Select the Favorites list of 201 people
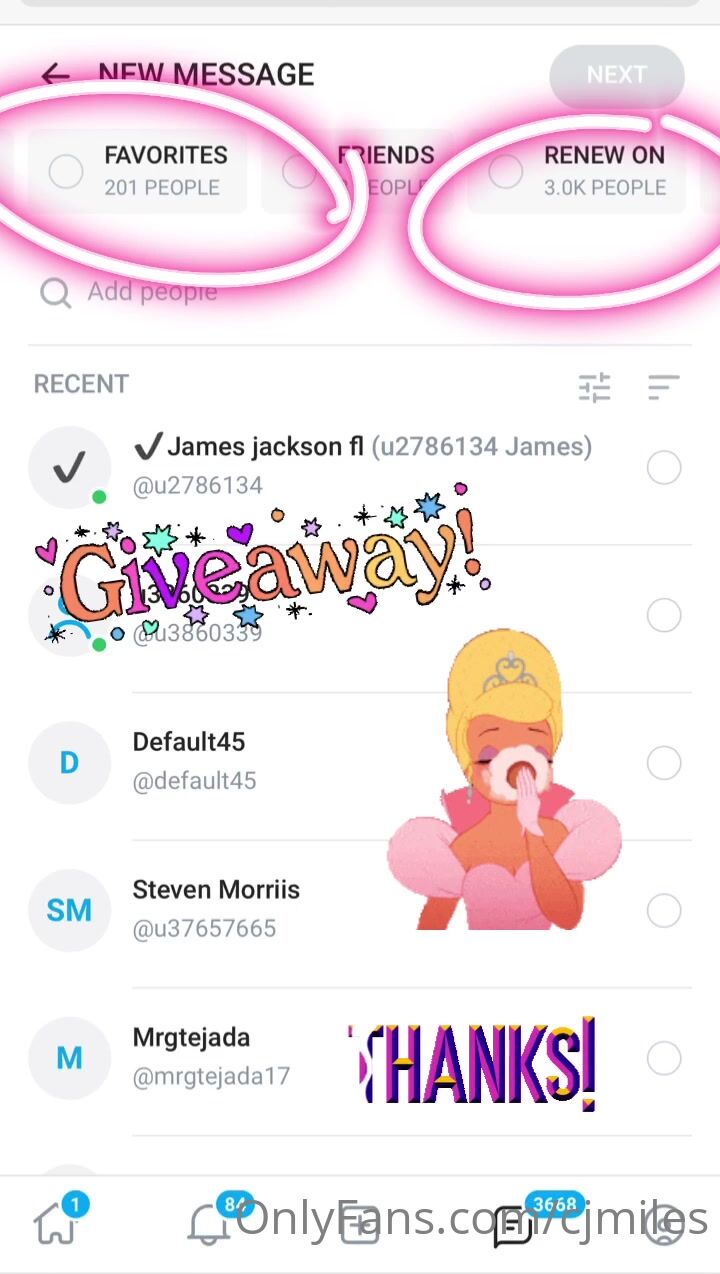 click(x=66, y=171)
